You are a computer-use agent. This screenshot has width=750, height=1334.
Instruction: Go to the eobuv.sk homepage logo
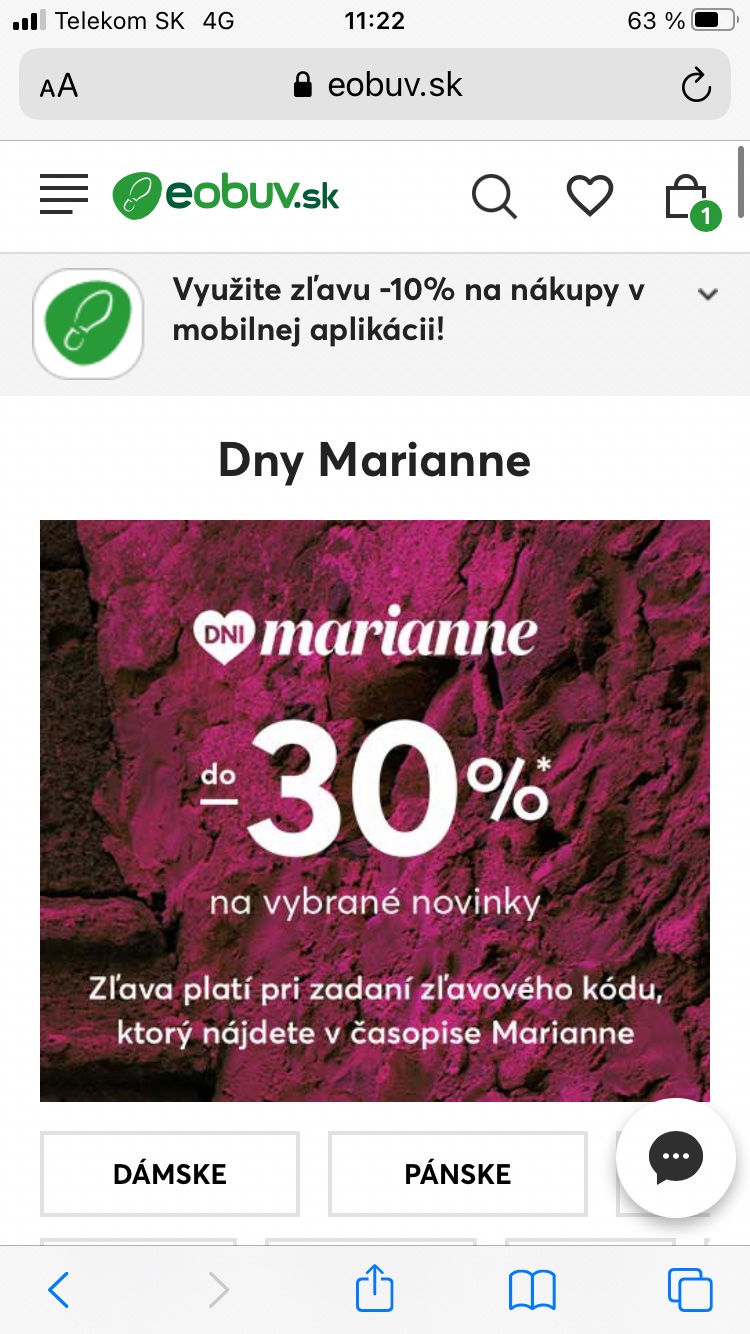click(226, 195)
